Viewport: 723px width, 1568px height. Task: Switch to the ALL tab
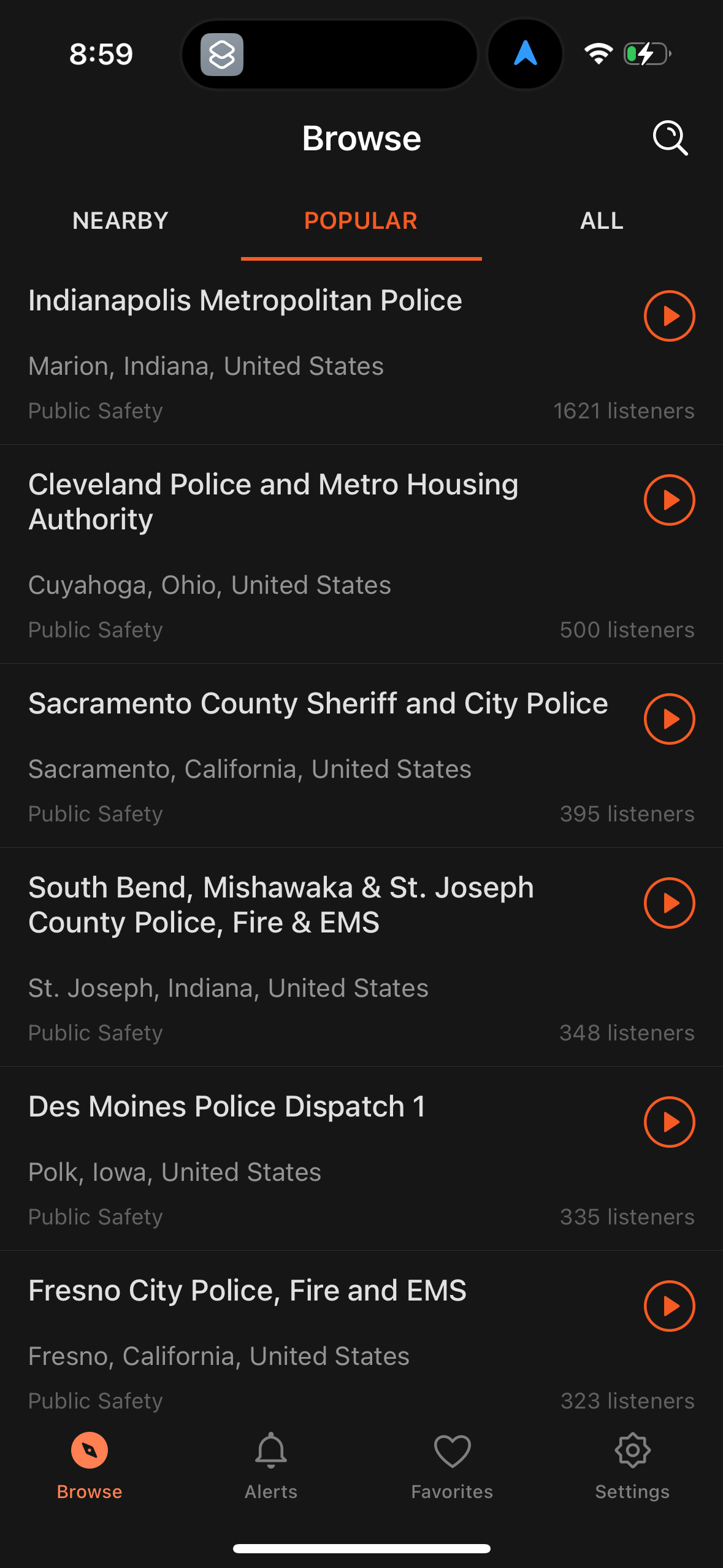[x=601, y=220]
